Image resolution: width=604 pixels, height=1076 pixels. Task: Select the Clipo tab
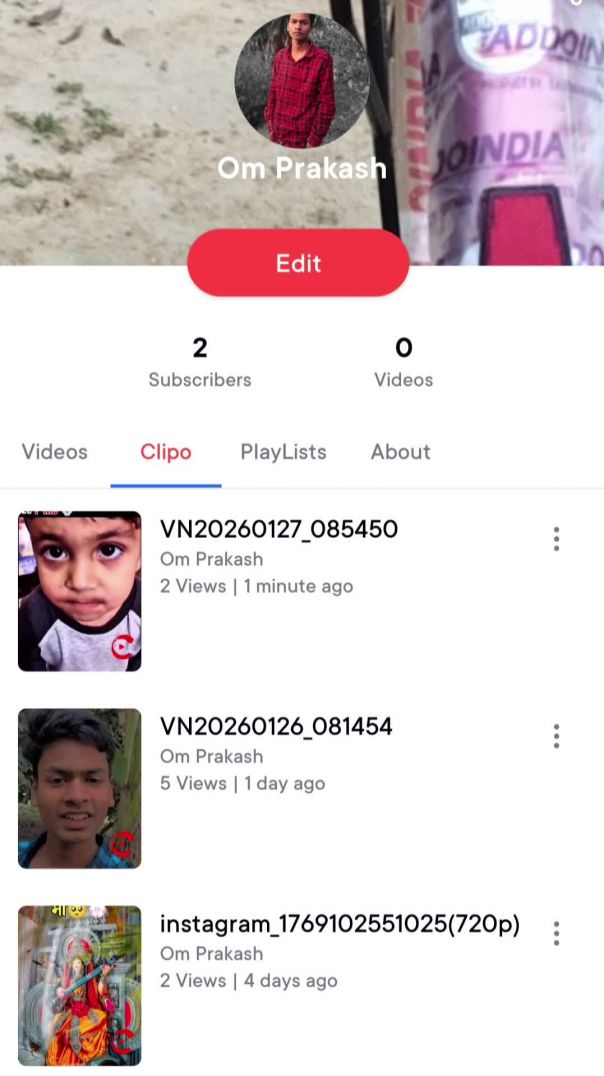point(166,452)
